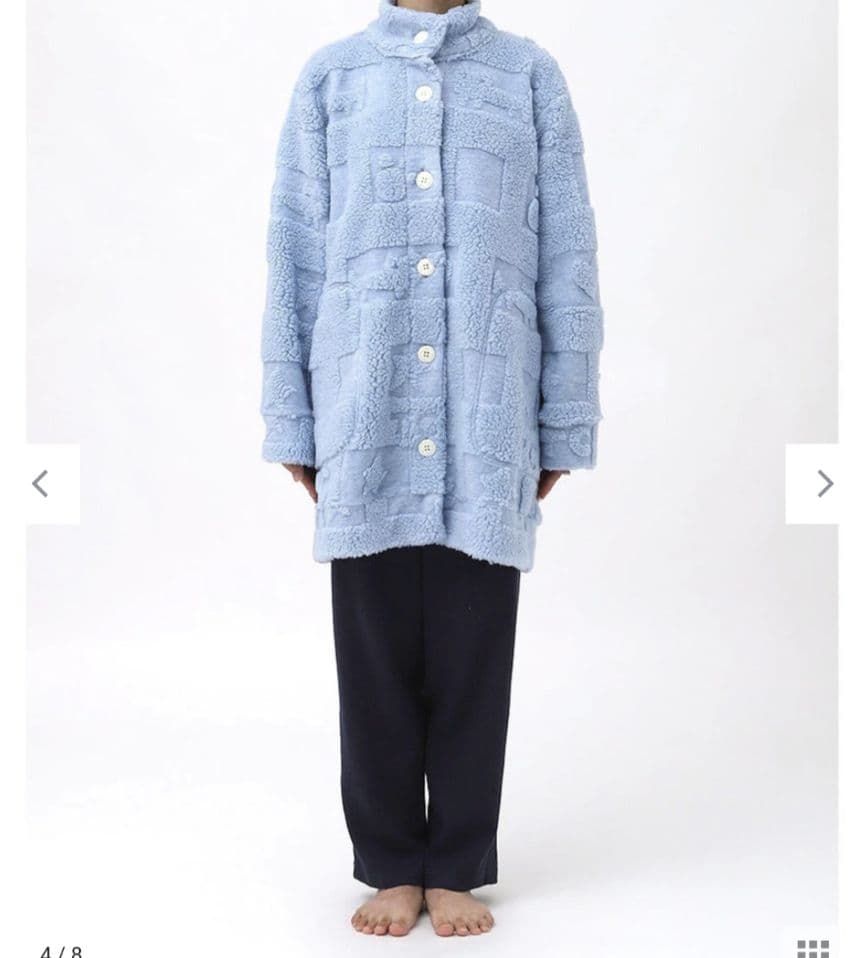Open the blue fleece coat photo

pos(432,300)
